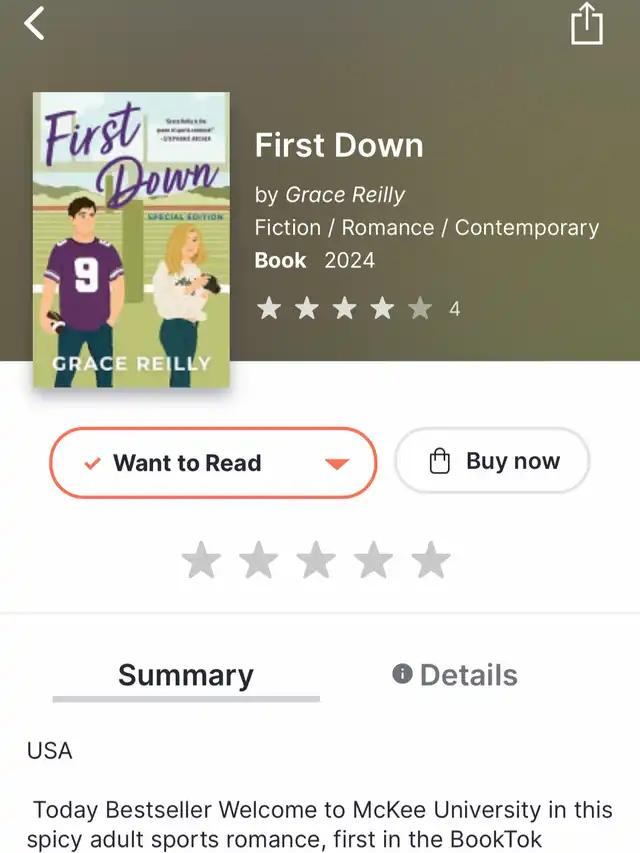Give the book a one-star rating

point(201,561)
